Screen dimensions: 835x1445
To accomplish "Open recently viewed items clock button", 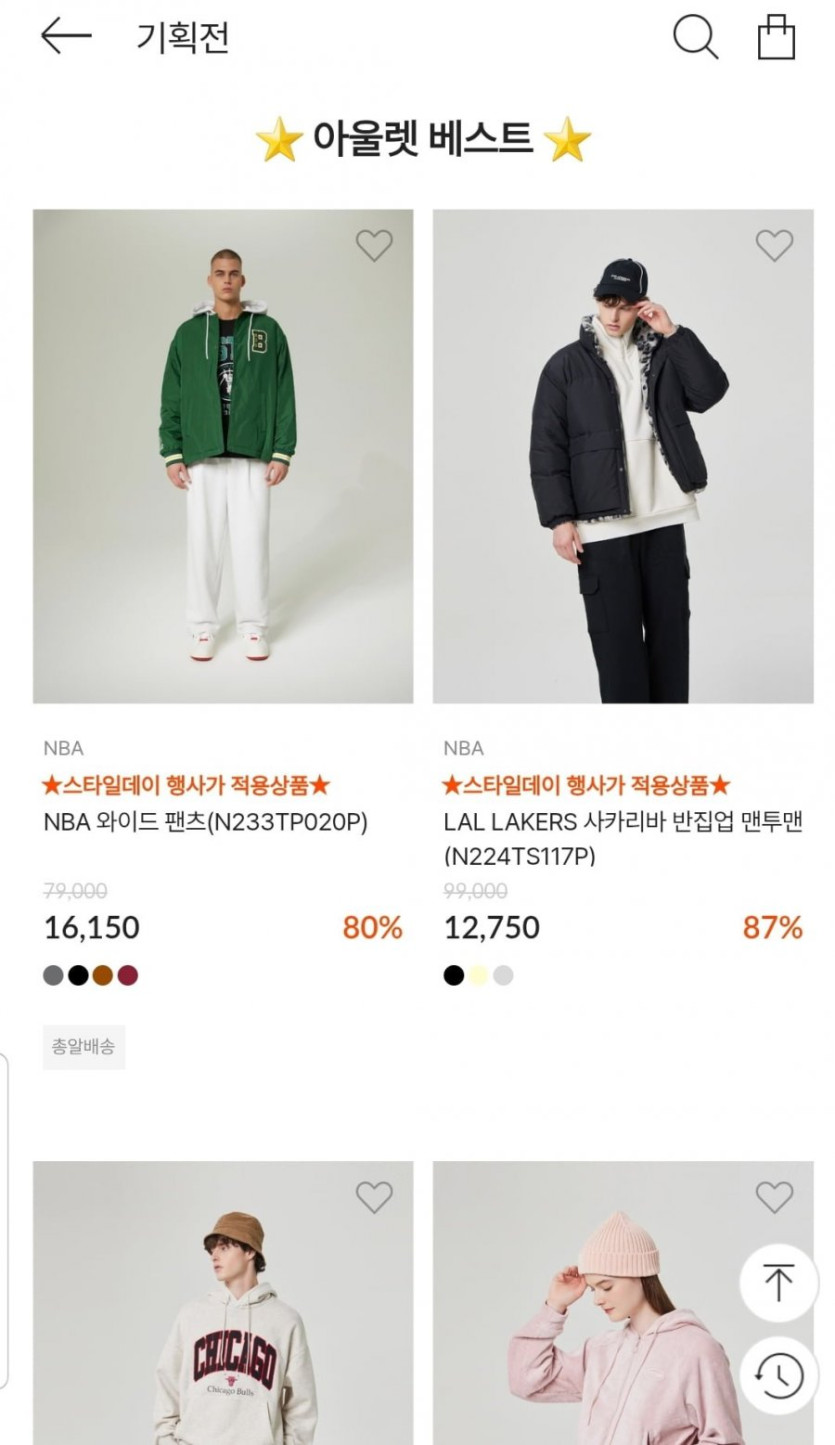I will pyautogui.click(x=778, y=1376).
